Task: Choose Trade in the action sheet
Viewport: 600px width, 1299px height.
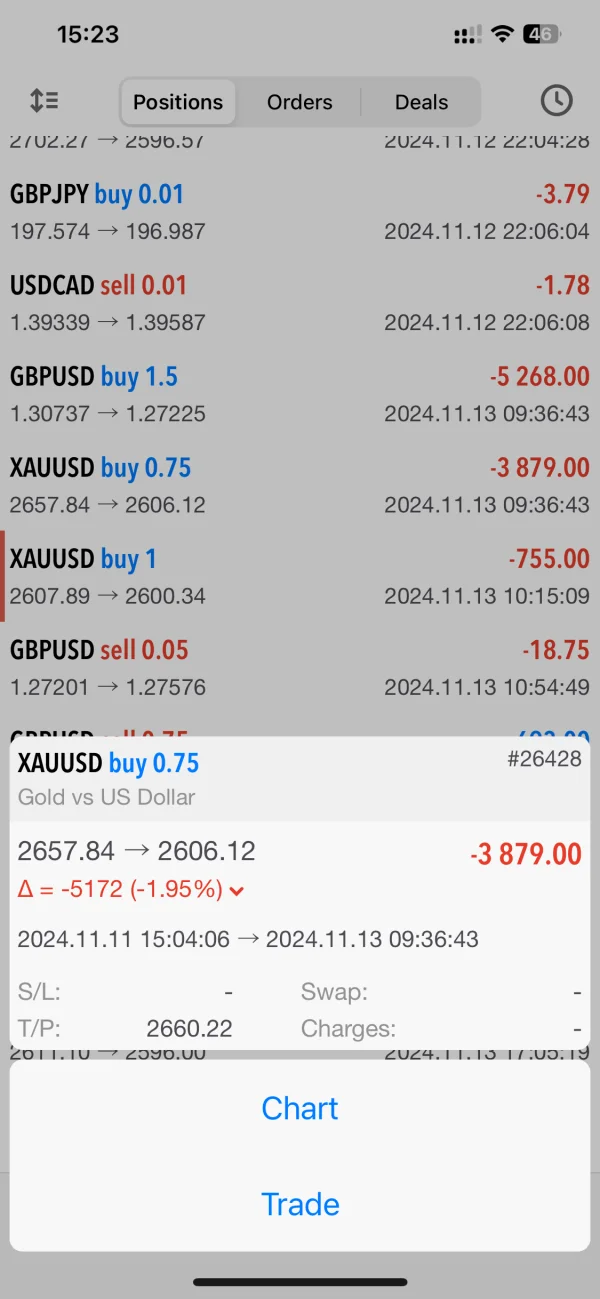Action: 300,1204
